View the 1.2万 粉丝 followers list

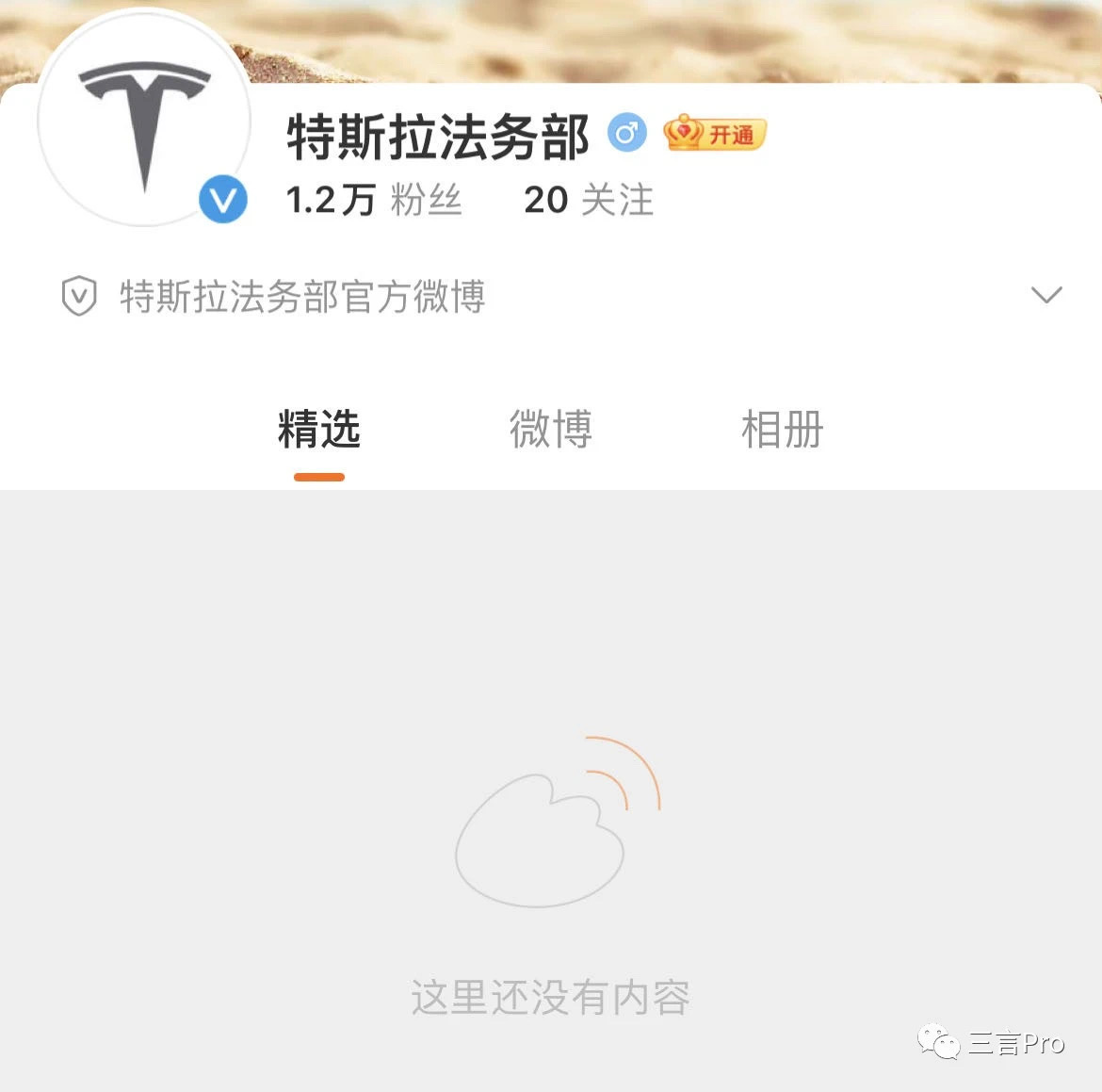click(x=374, y=201)
